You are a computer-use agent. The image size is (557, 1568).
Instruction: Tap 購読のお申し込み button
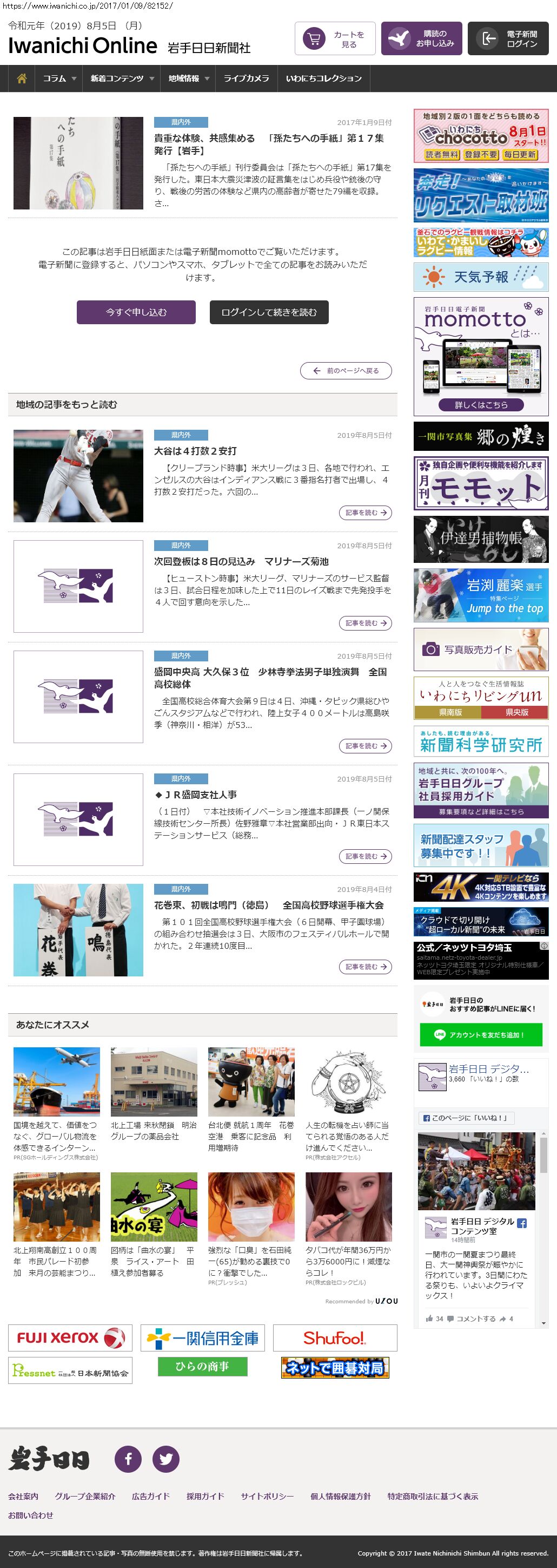[x=421, y=39]
